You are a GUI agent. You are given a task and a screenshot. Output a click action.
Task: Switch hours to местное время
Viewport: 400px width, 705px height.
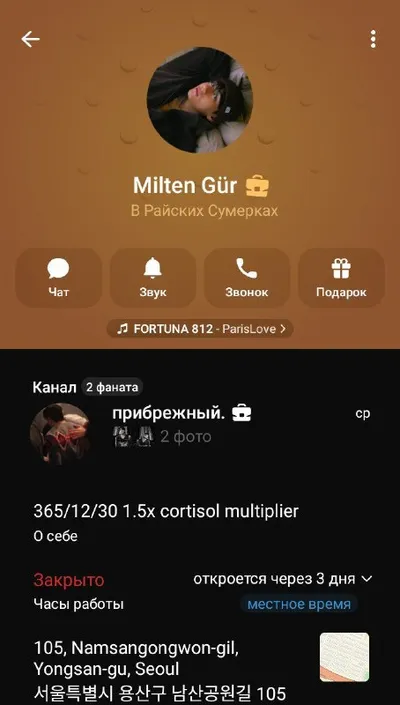coord(299,604)
